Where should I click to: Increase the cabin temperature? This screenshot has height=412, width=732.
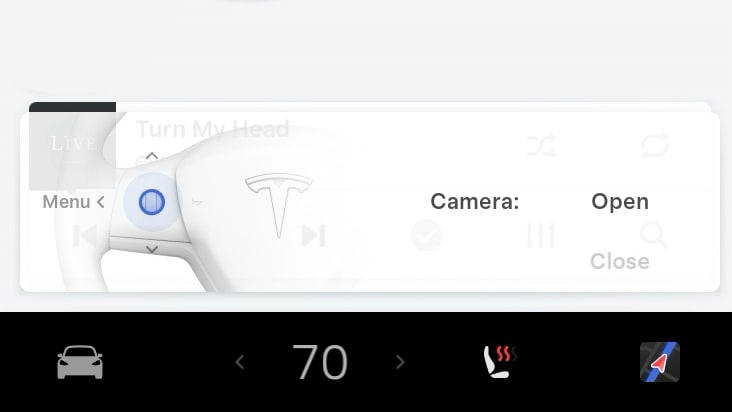coord(400,362)
